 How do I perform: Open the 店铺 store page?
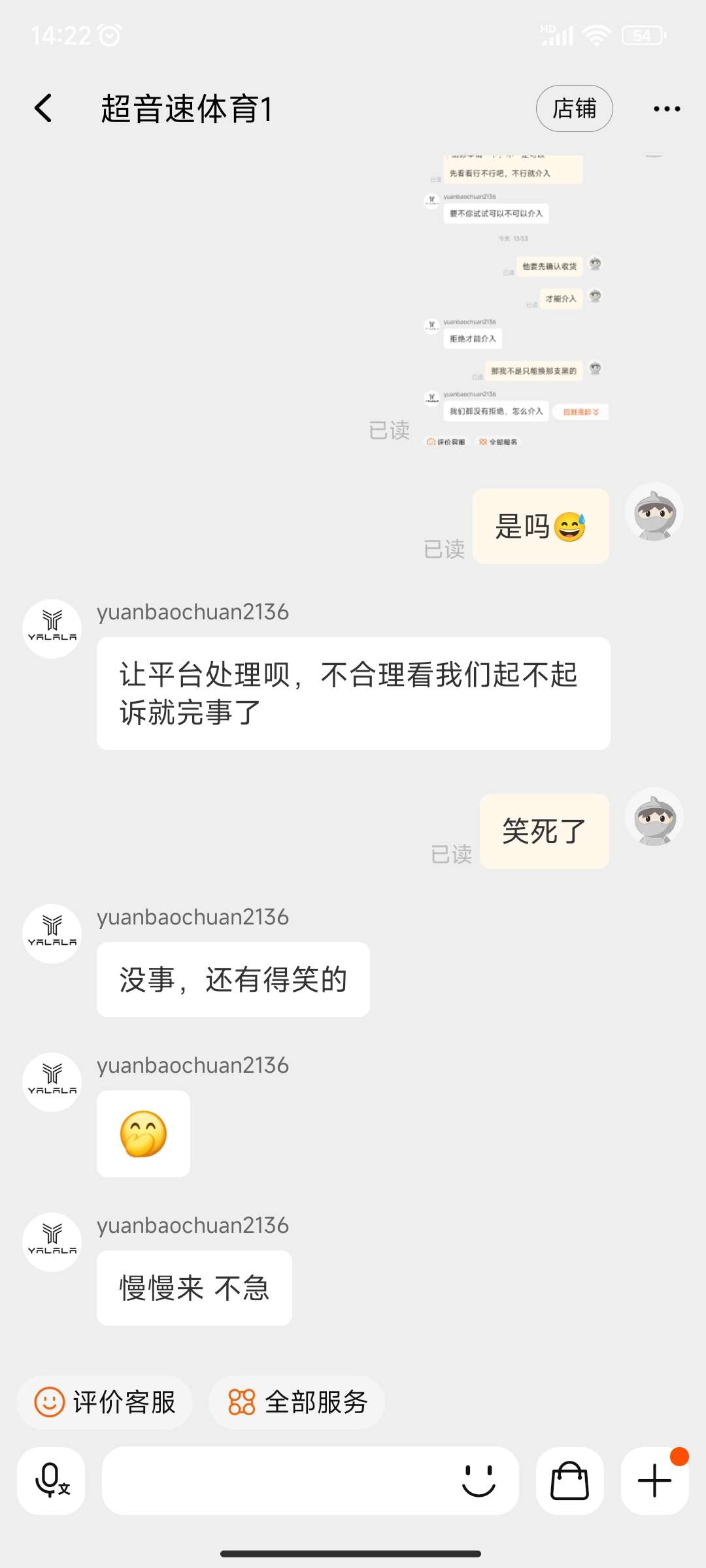pyautogui.click(x=574, y=108)
